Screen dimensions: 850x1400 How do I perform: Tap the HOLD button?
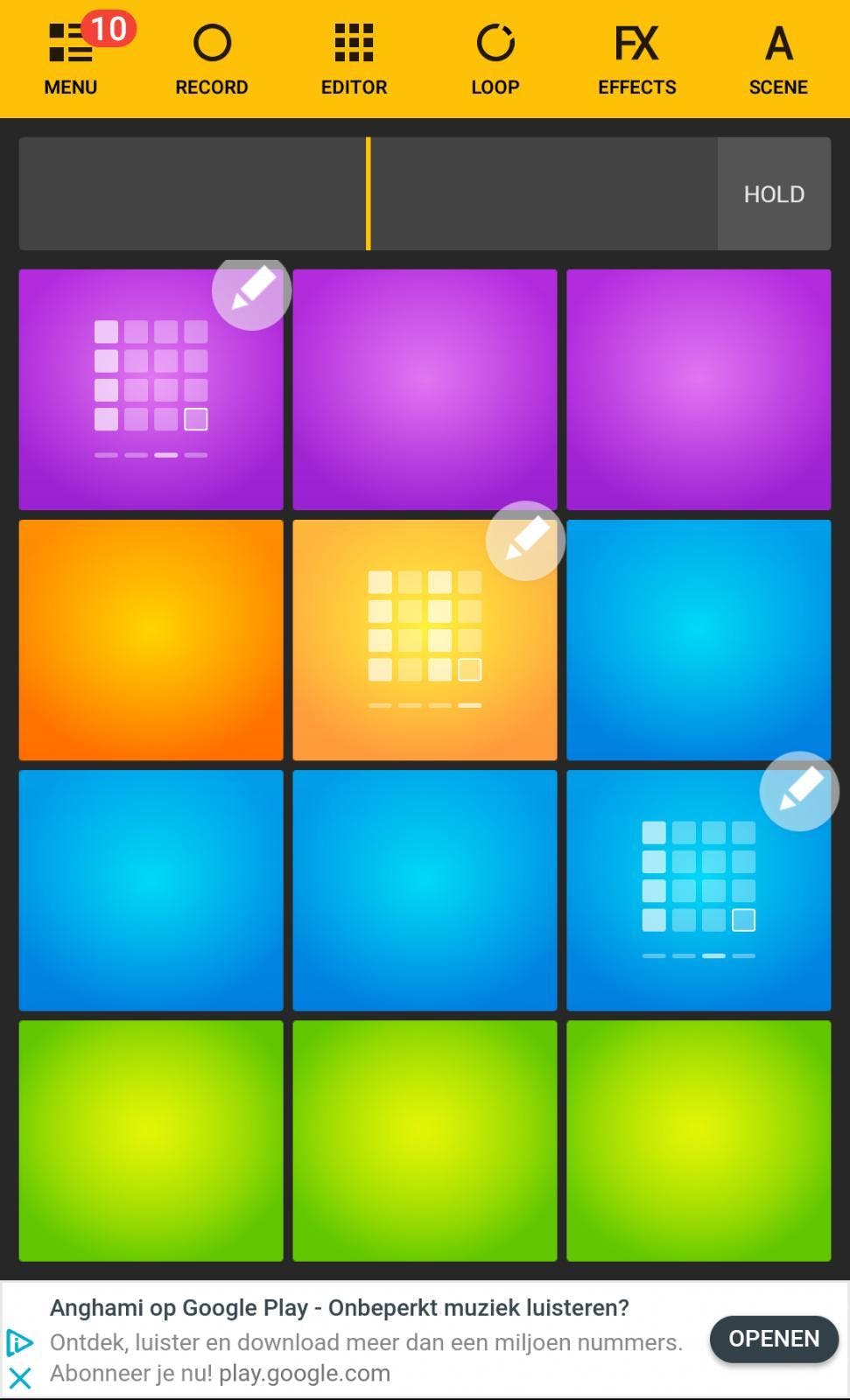[774, 194]
